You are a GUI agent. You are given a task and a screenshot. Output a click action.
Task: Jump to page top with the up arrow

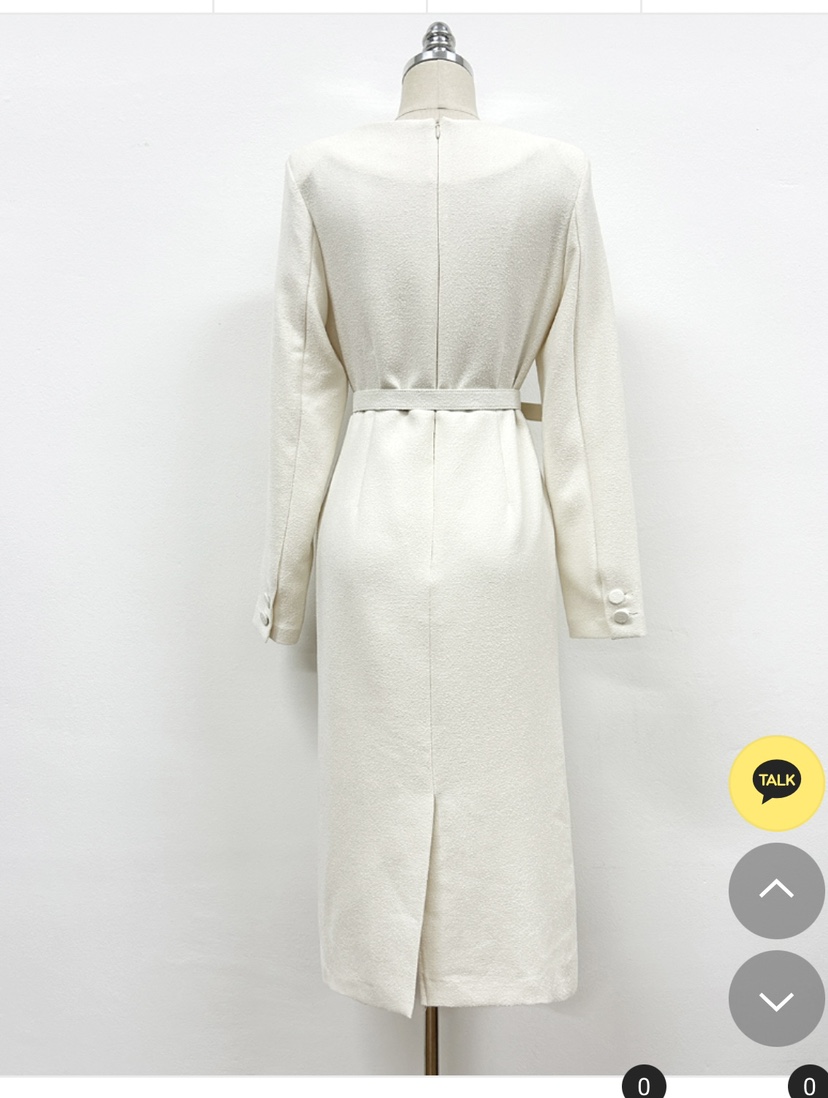(776, 890)
